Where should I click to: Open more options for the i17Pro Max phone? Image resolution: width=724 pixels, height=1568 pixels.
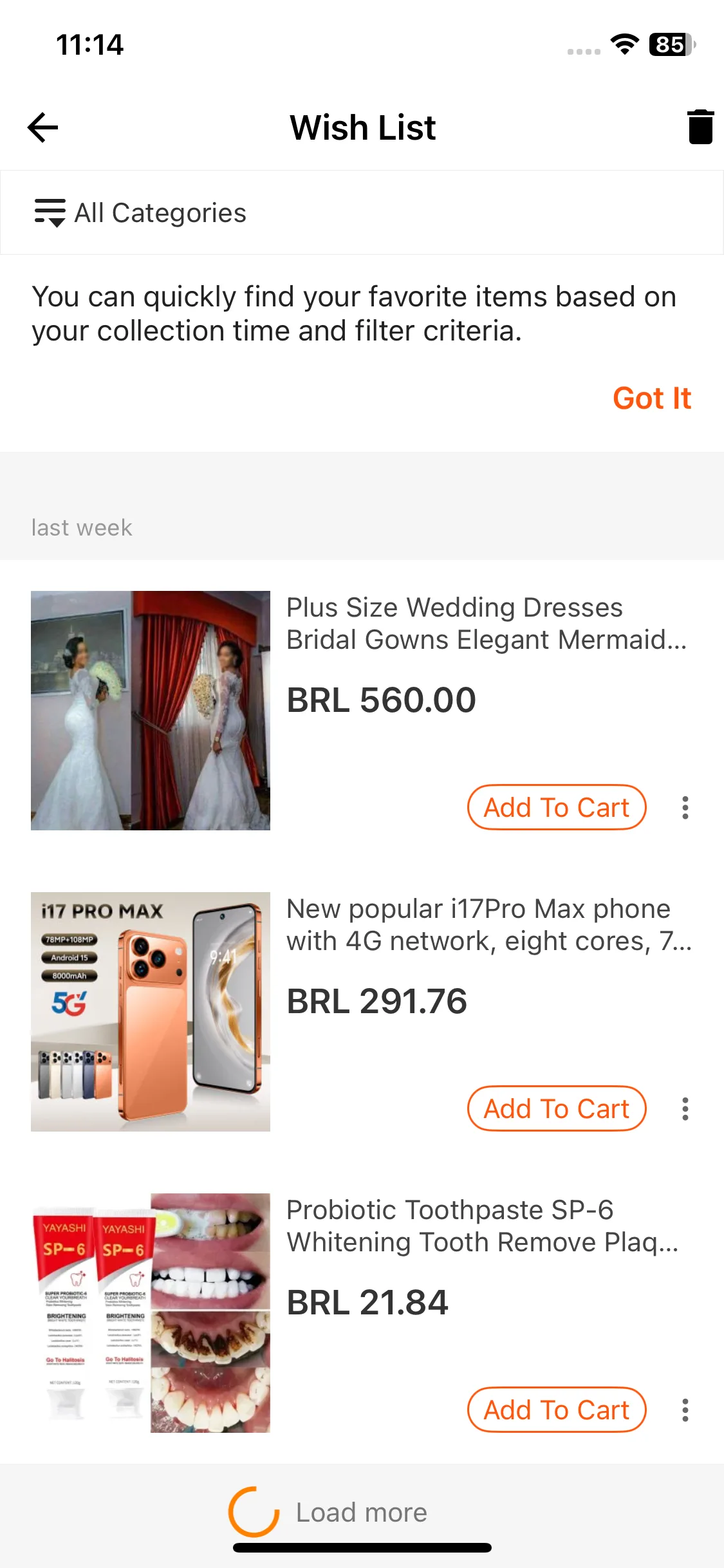685,1108
